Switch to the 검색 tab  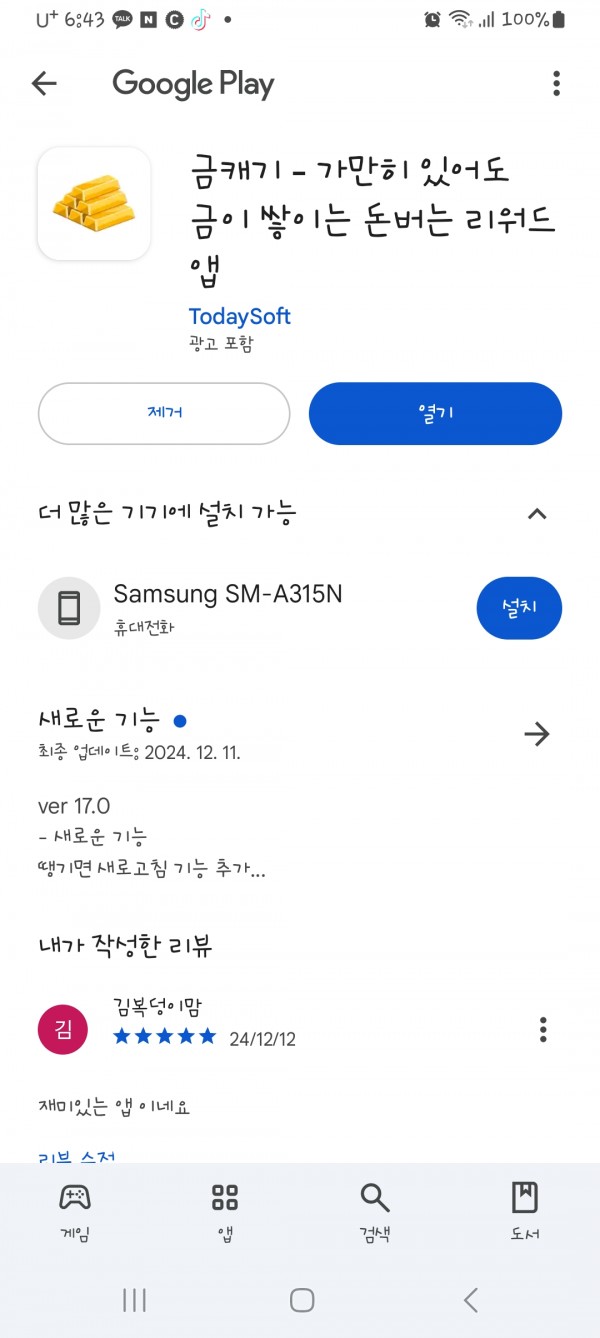375,1211
